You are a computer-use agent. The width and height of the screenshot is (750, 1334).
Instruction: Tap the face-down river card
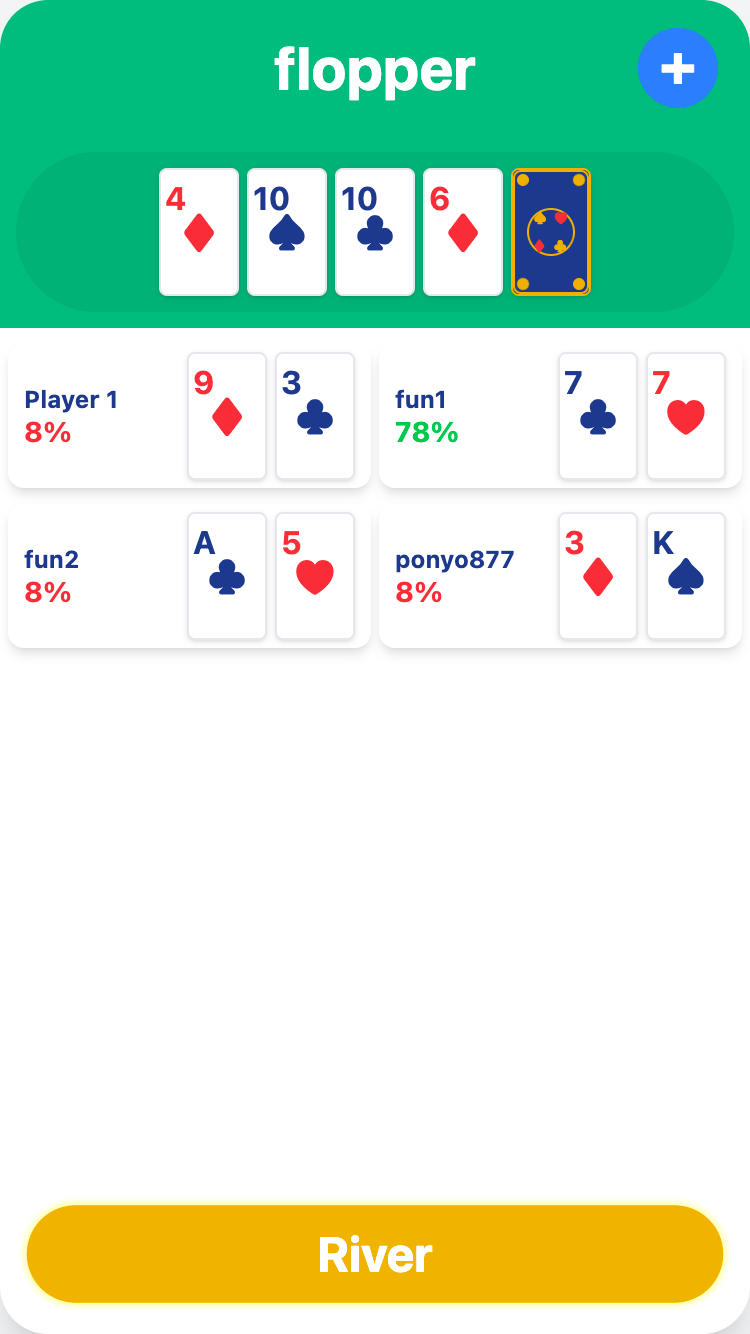pos(550,232)
